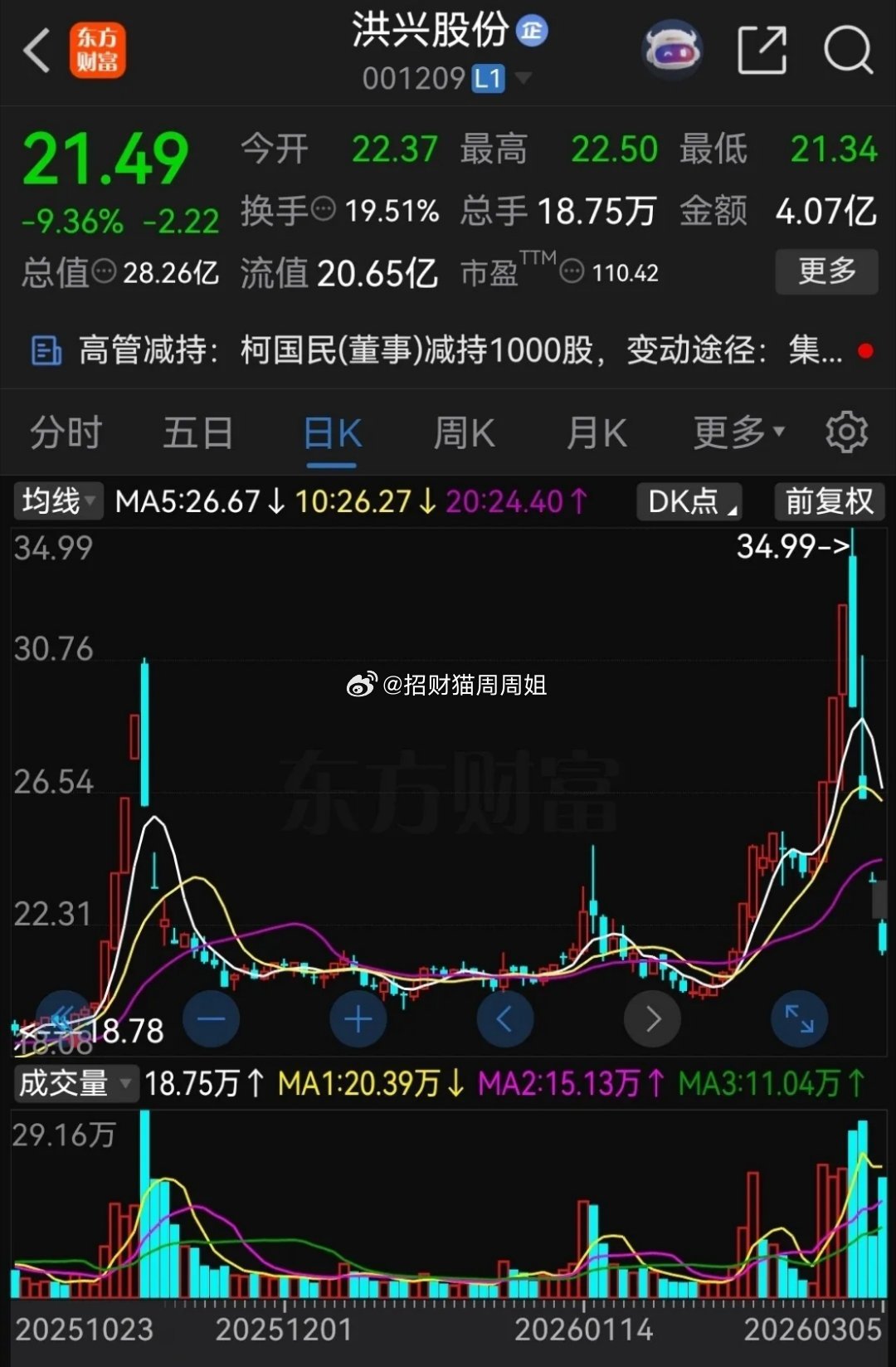Zoom out of chart with minus icon
Image resolution: width=896 pixels, height=1367 pixels.
pyautogui.click(x=211, y=1018)
